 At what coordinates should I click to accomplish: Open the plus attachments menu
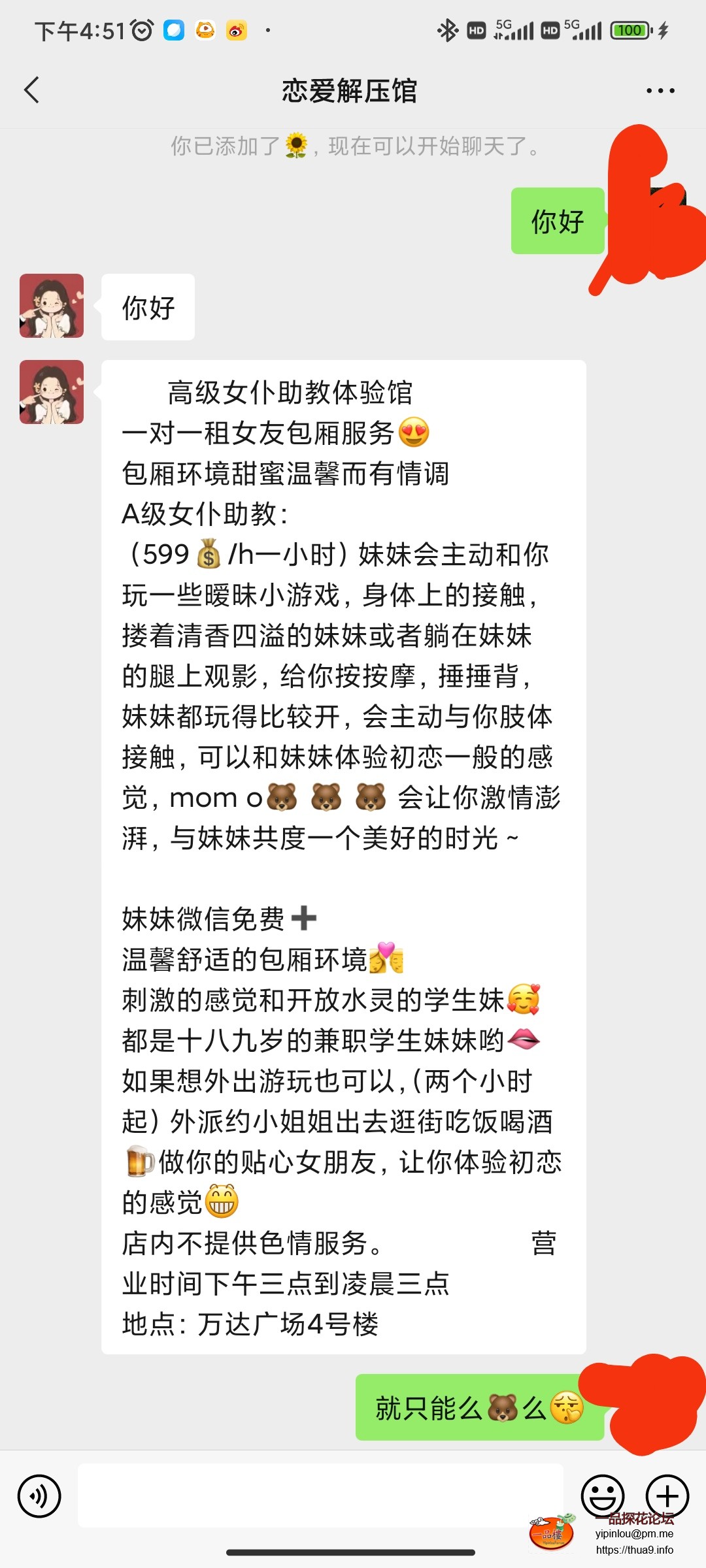[x=667, y=1495]
